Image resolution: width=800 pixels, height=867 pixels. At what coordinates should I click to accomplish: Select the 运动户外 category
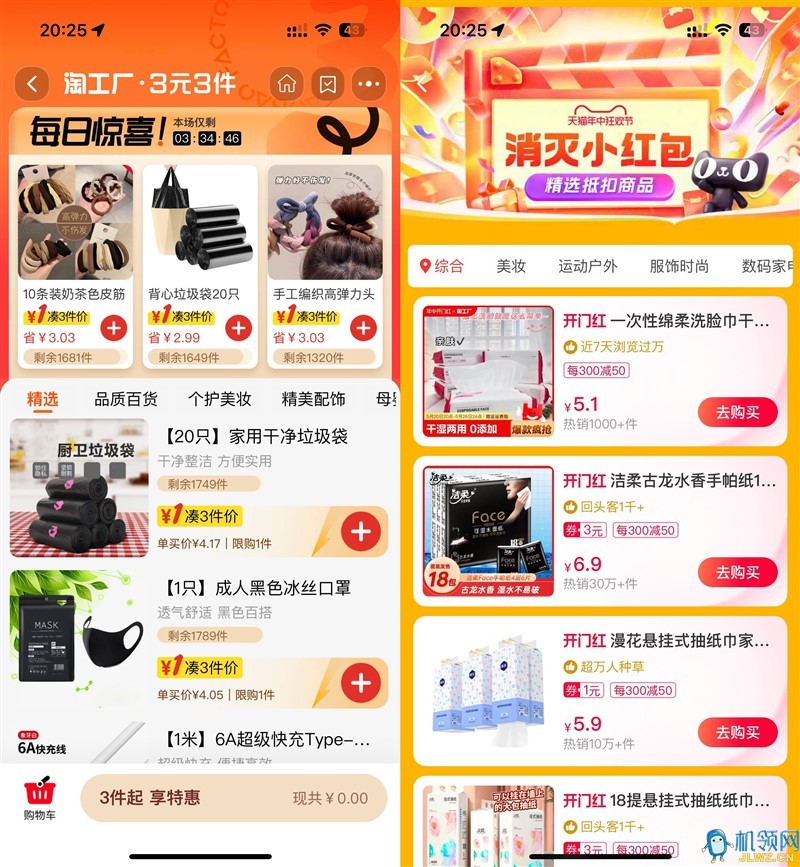588,266
